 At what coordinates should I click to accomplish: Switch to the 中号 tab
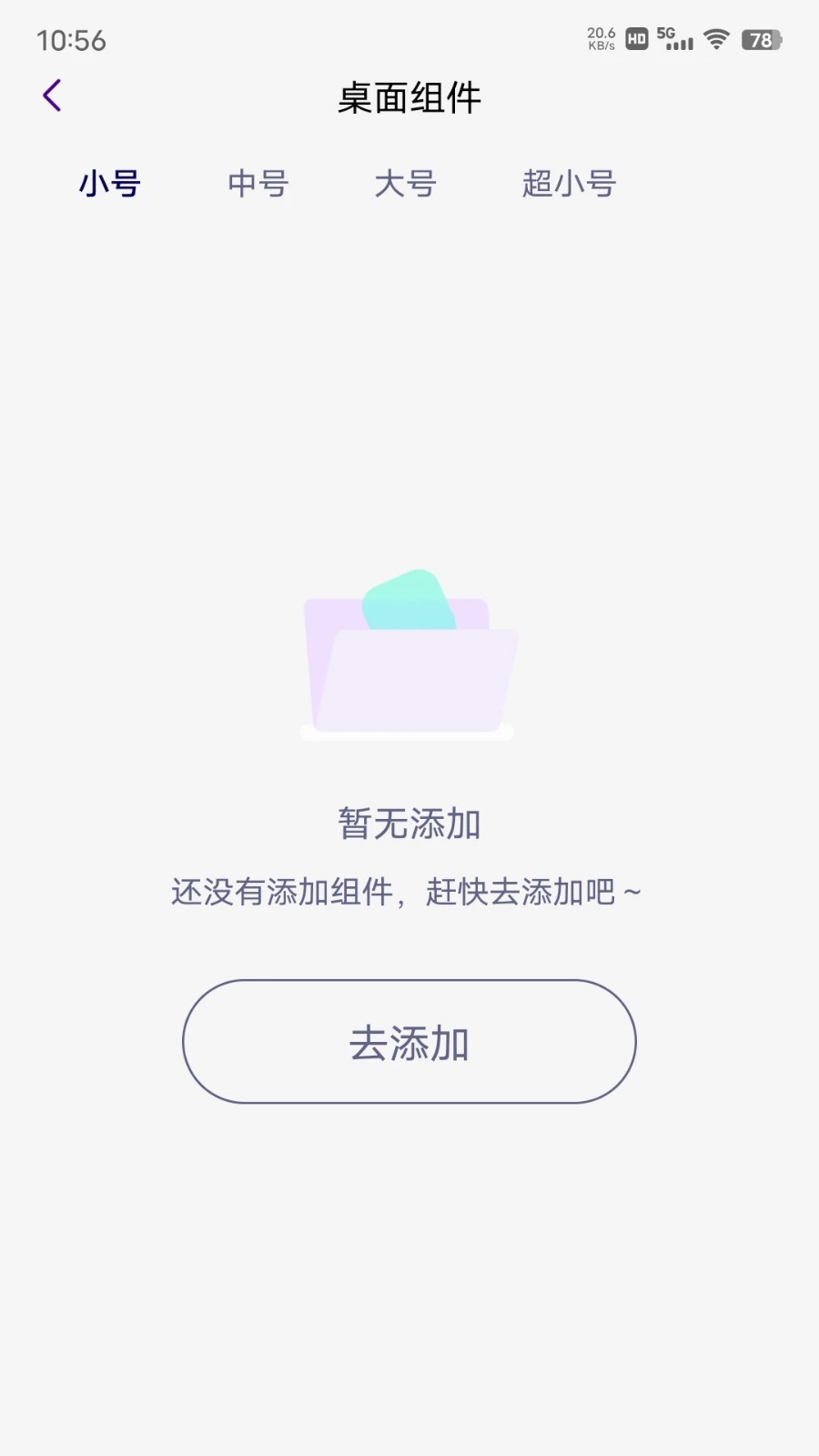[x=258, y=184]
